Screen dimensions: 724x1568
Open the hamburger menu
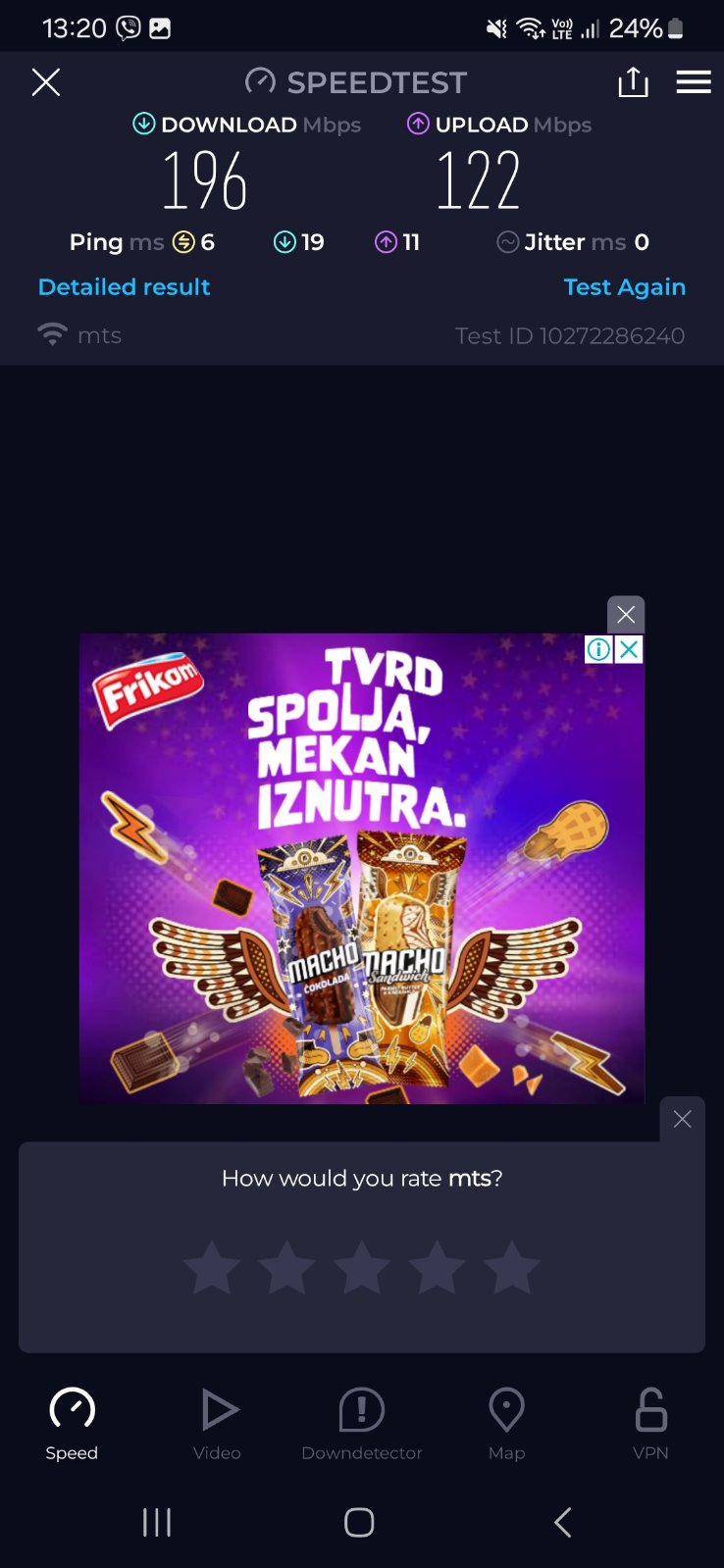pos(694,82)
